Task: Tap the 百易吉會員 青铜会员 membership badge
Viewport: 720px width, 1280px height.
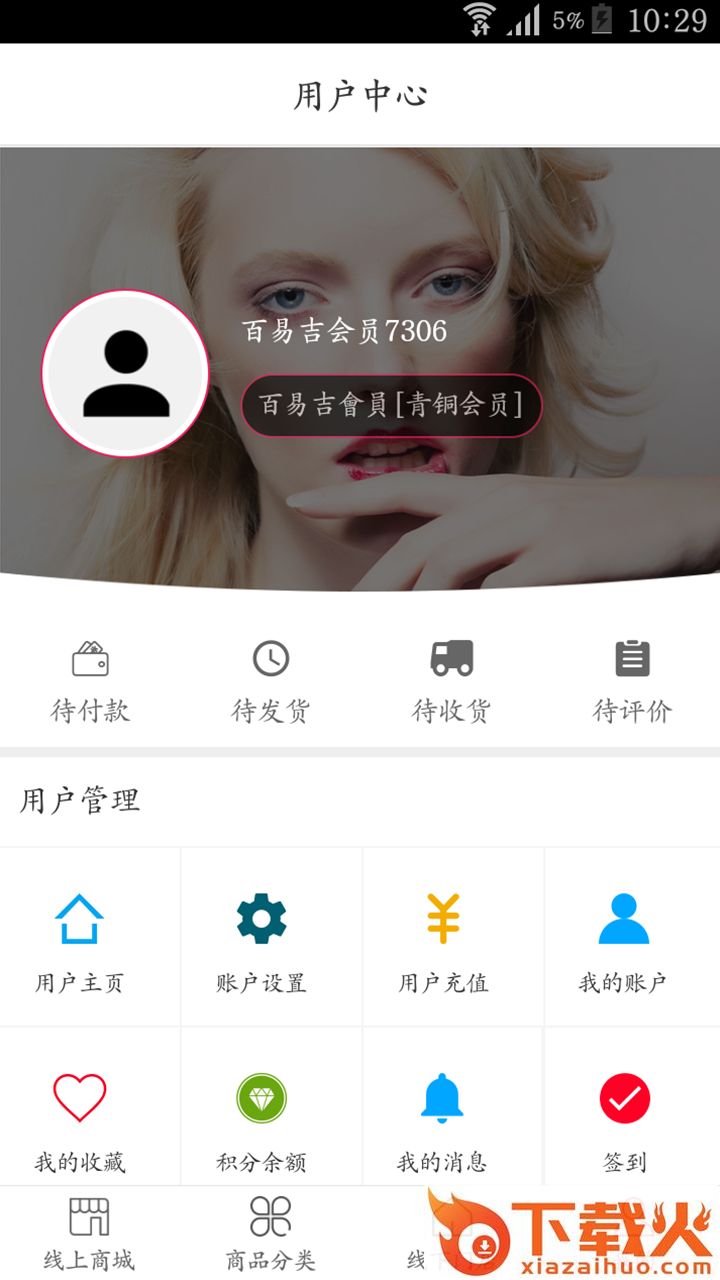Action: click(x=391, y=405)
